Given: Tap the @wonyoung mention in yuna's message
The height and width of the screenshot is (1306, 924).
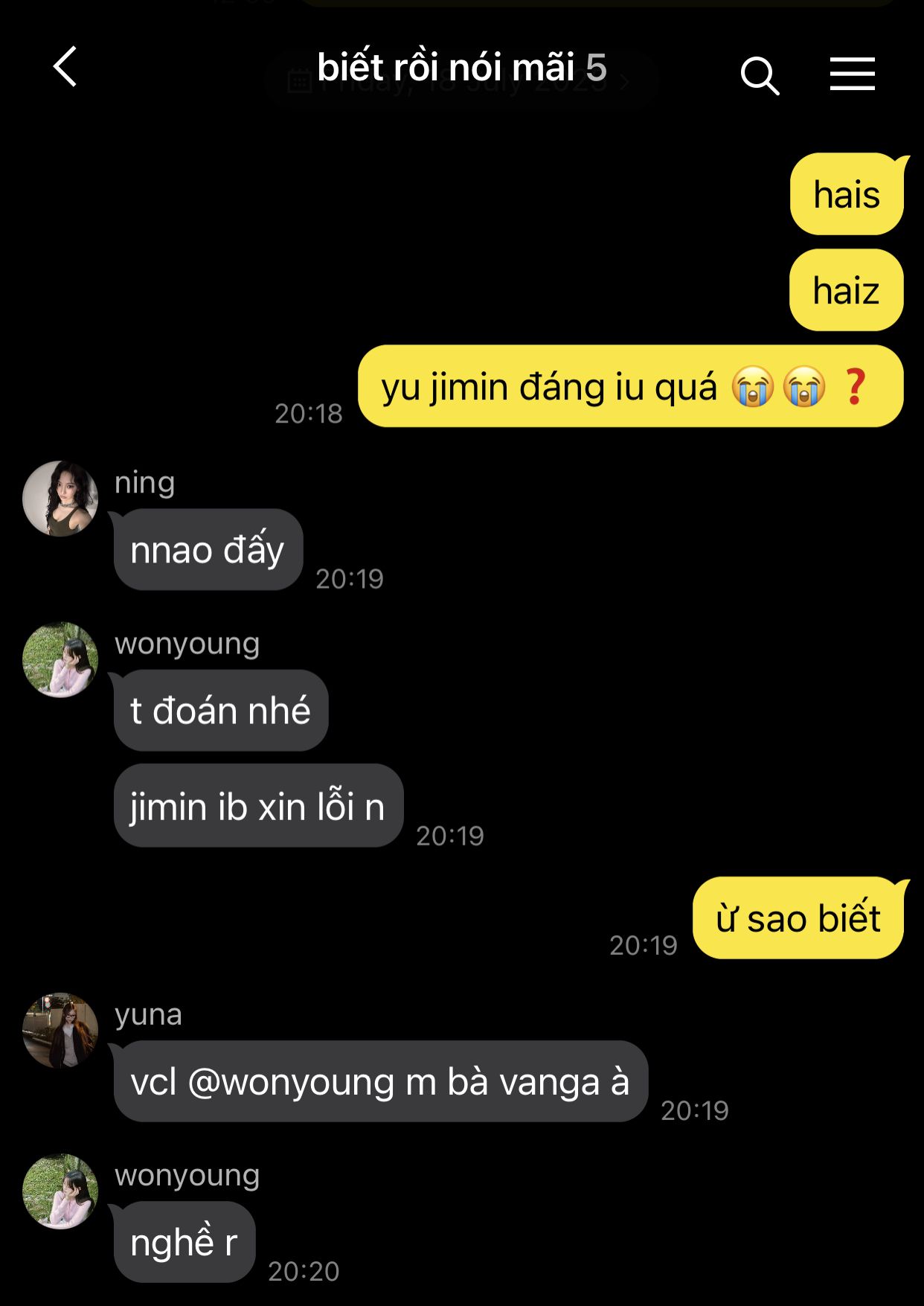Looking at the screenshot, I should click(x=291, y=1082).
